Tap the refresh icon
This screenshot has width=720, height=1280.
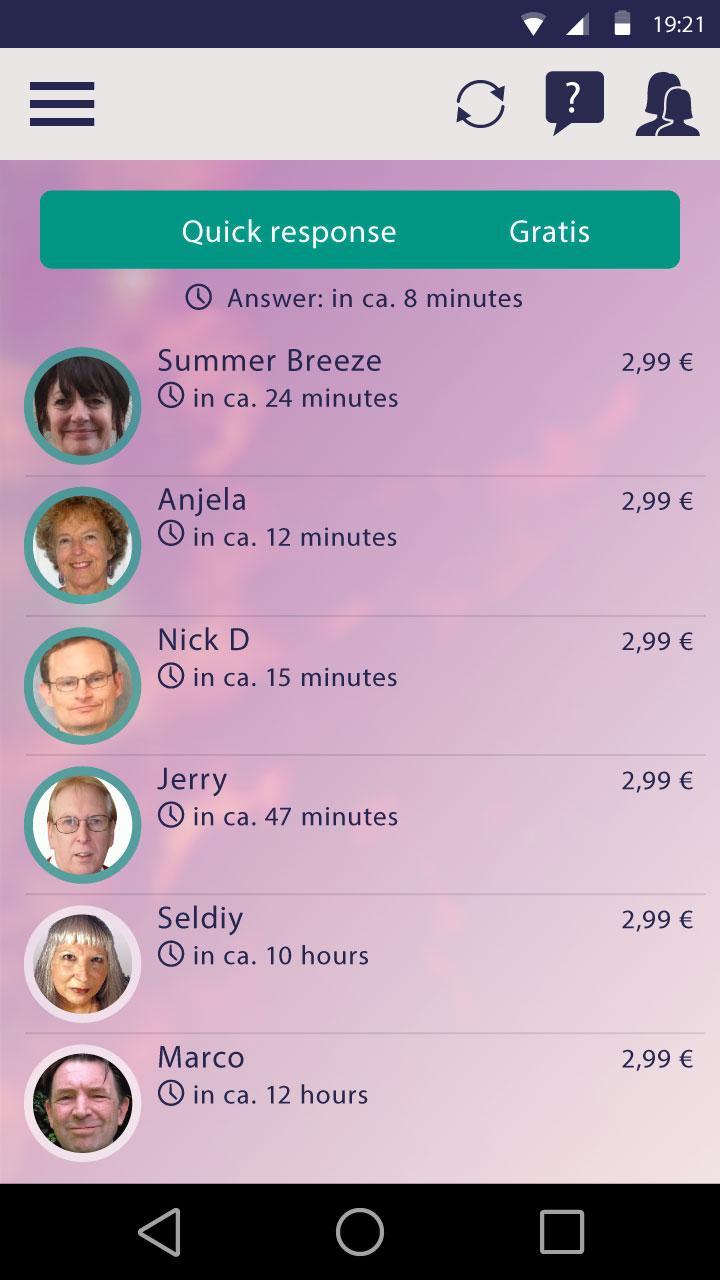(x=480, y=104)
